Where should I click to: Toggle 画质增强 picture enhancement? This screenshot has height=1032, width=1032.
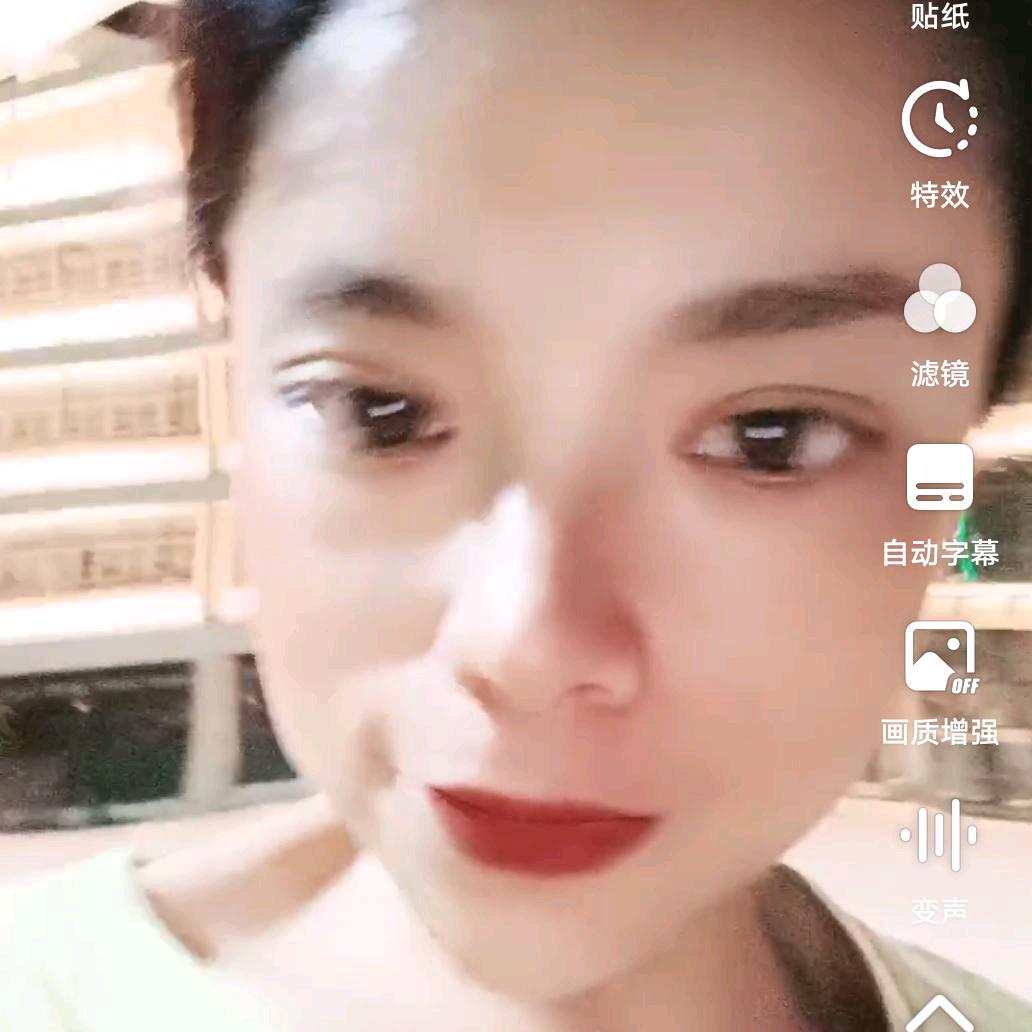coord(940,658)
